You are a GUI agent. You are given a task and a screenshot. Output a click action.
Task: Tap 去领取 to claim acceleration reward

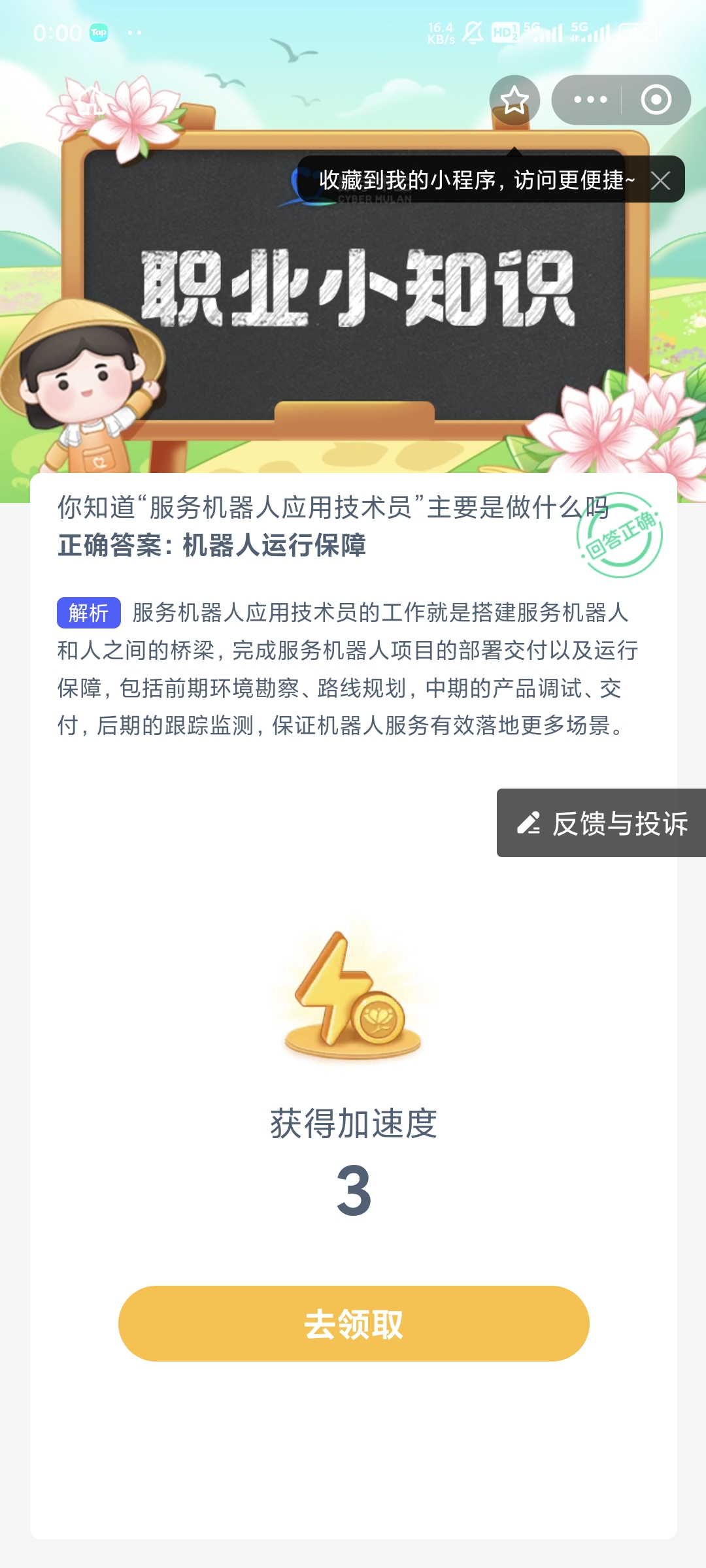[354, 1324]
